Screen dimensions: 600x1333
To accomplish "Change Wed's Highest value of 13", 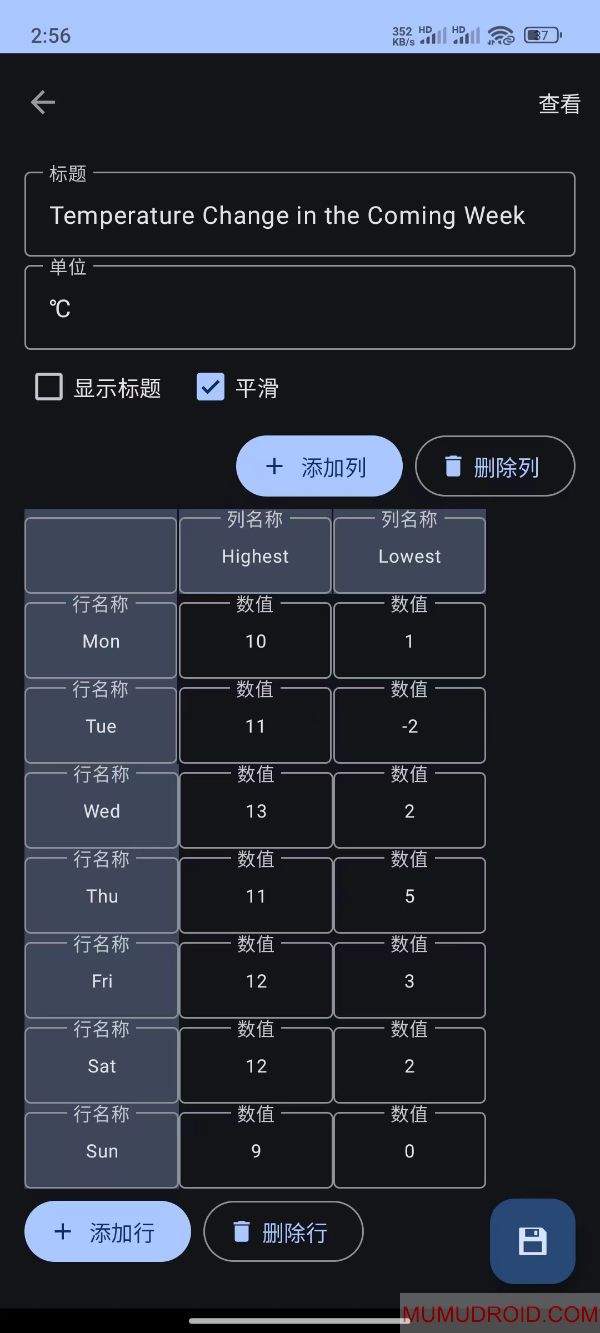I will tap(255, 811).
